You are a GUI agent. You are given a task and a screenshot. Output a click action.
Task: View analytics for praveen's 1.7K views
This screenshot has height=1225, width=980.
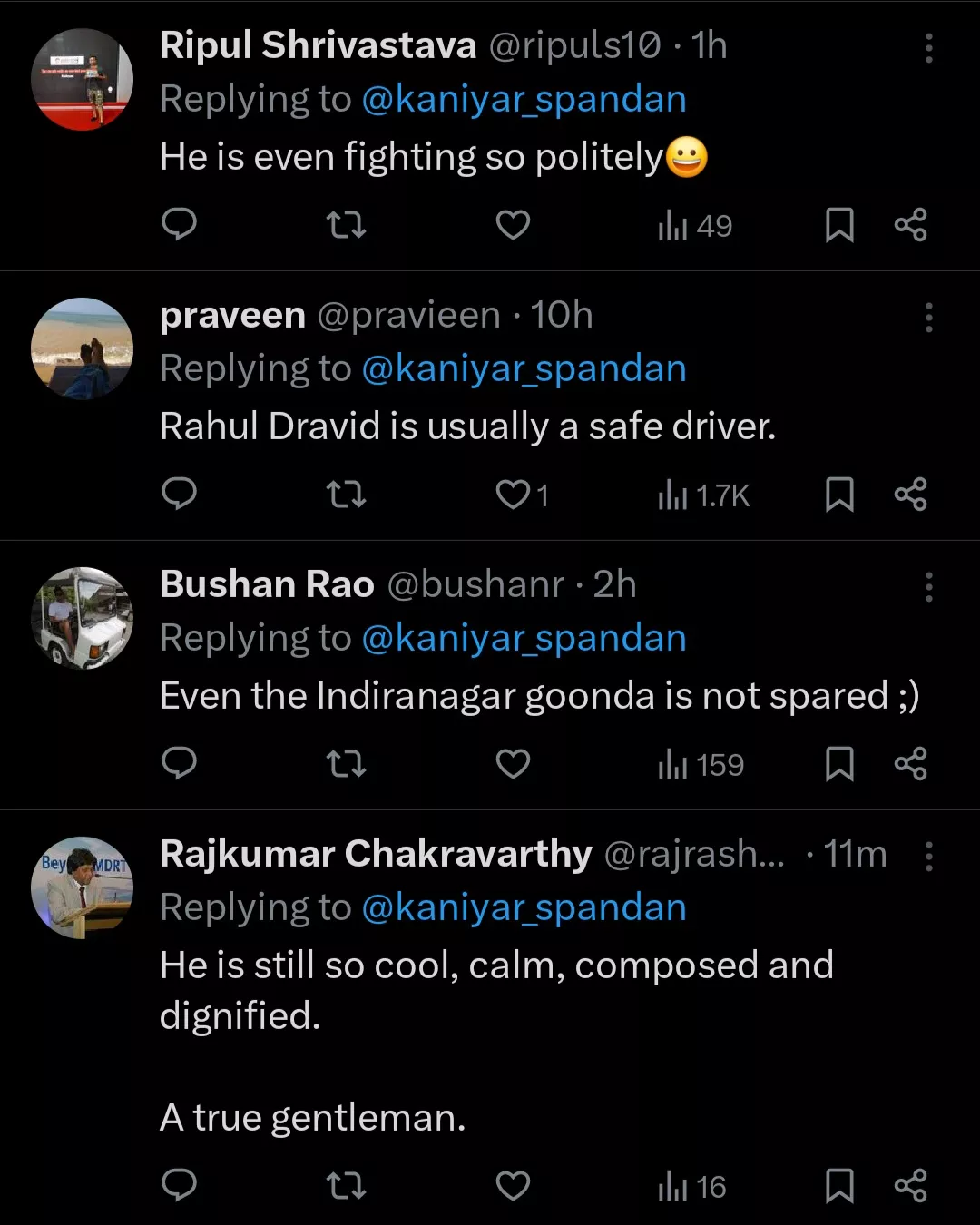click(703, 495)
